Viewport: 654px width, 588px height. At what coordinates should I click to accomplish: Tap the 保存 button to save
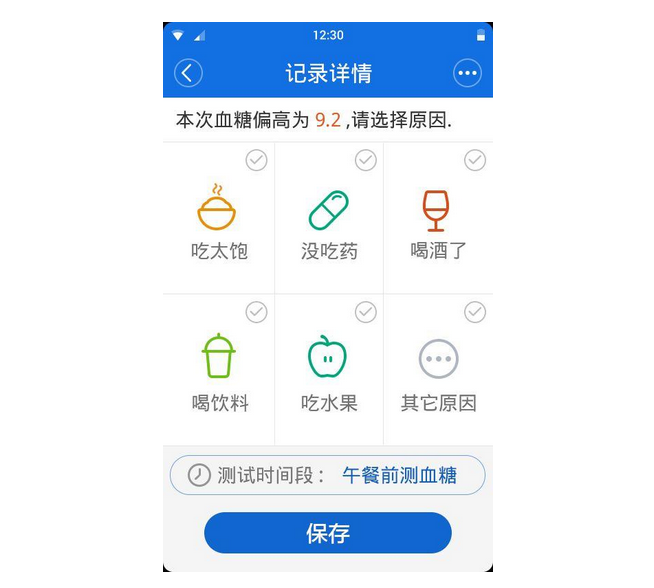click(328, 533)
